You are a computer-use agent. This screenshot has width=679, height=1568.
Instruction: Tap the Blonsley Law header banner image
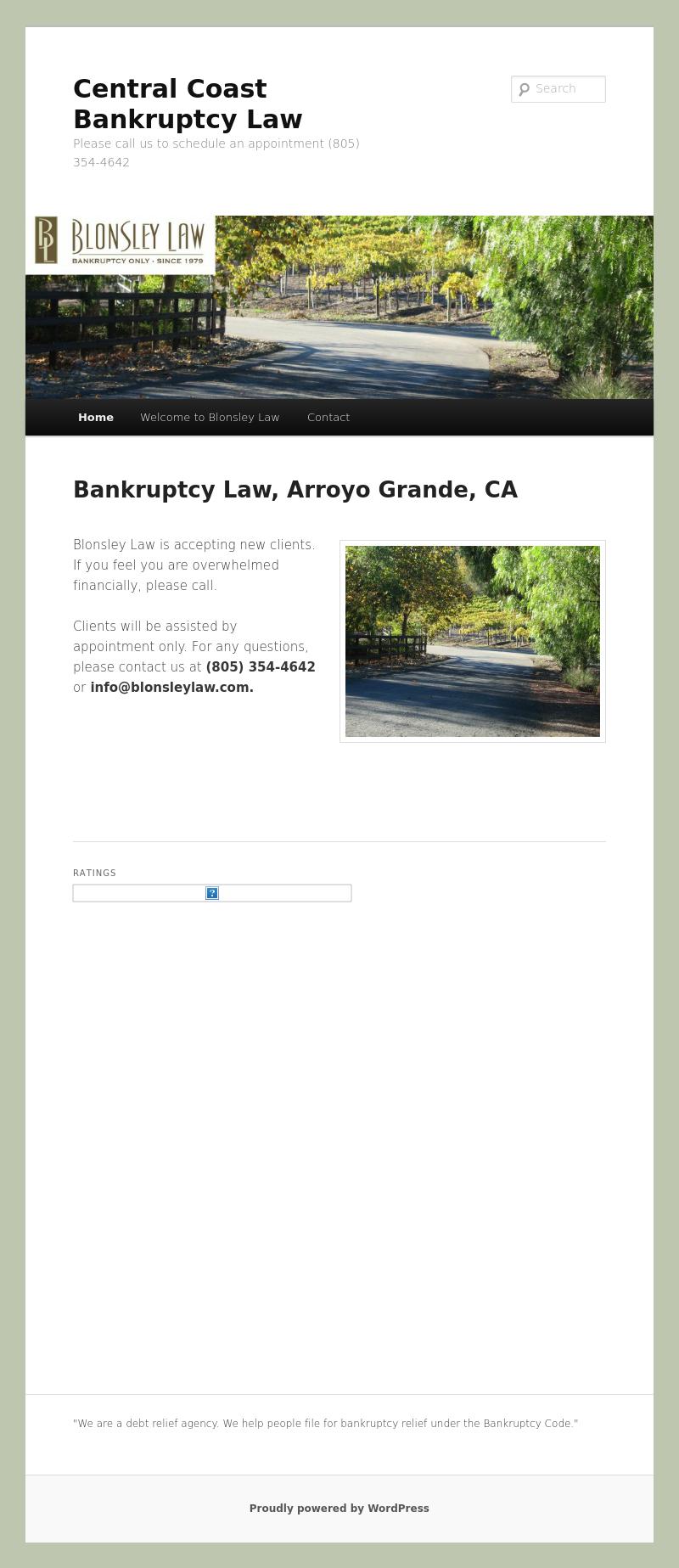[x=339, y=306]
